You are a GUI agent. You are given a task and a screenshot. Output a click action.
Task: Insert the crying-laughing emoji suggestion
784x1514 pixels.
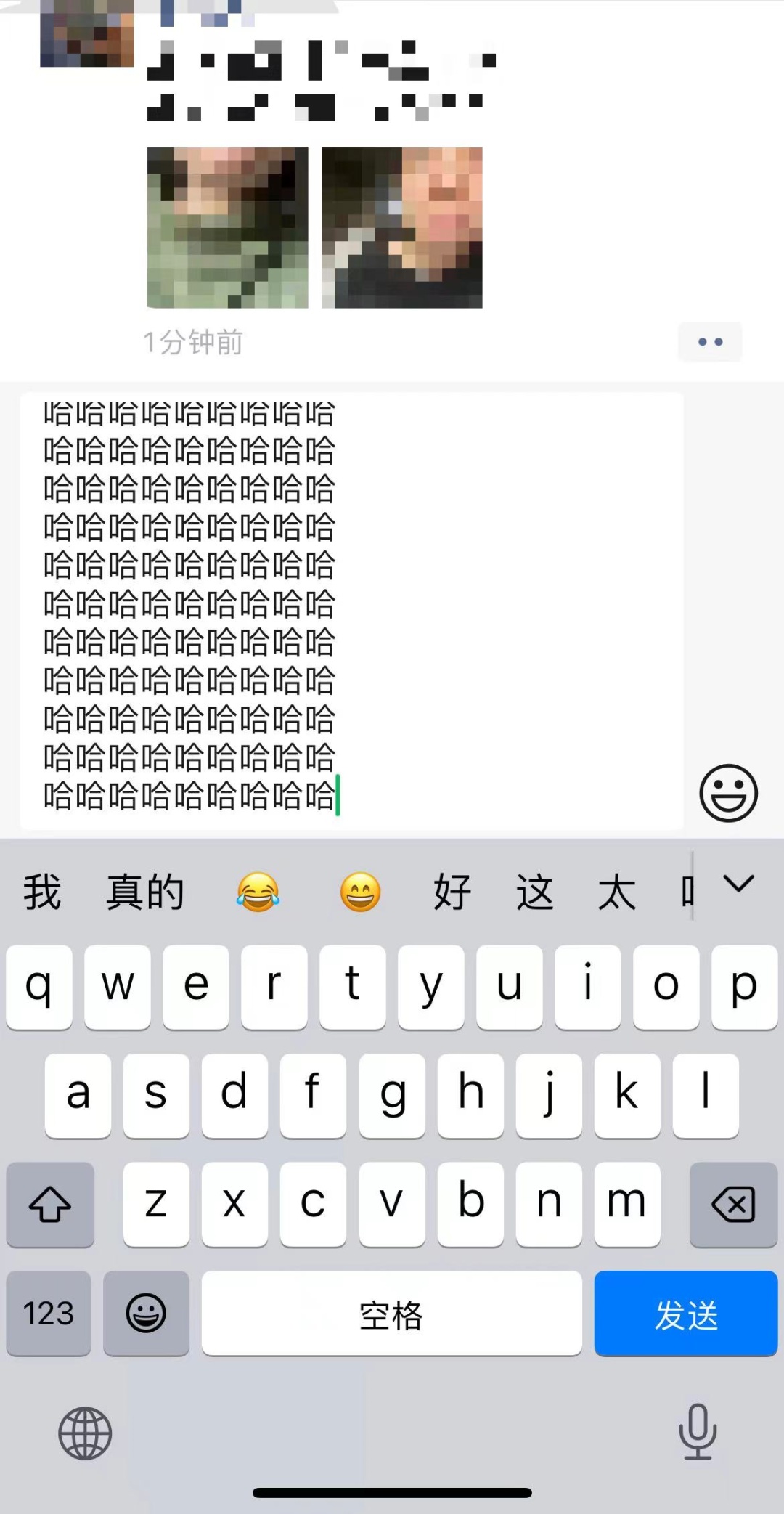[258, 892]
